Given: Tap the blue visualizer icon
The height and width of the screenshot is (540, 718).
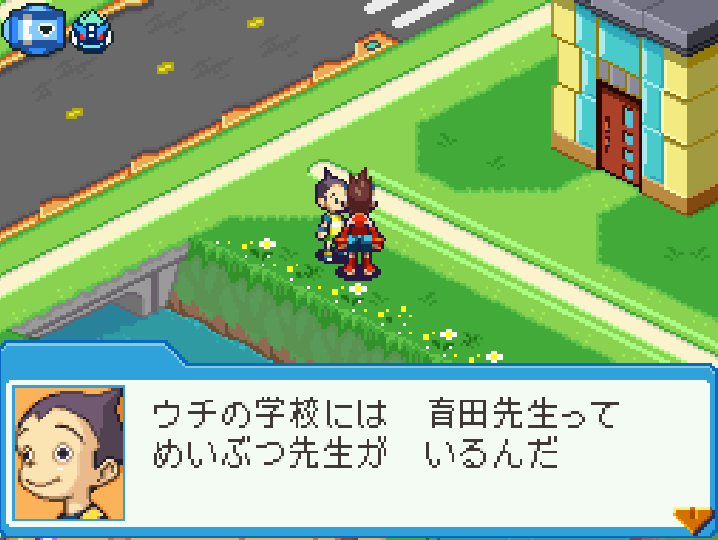Looking at the screenshot, I should (34, 28).
